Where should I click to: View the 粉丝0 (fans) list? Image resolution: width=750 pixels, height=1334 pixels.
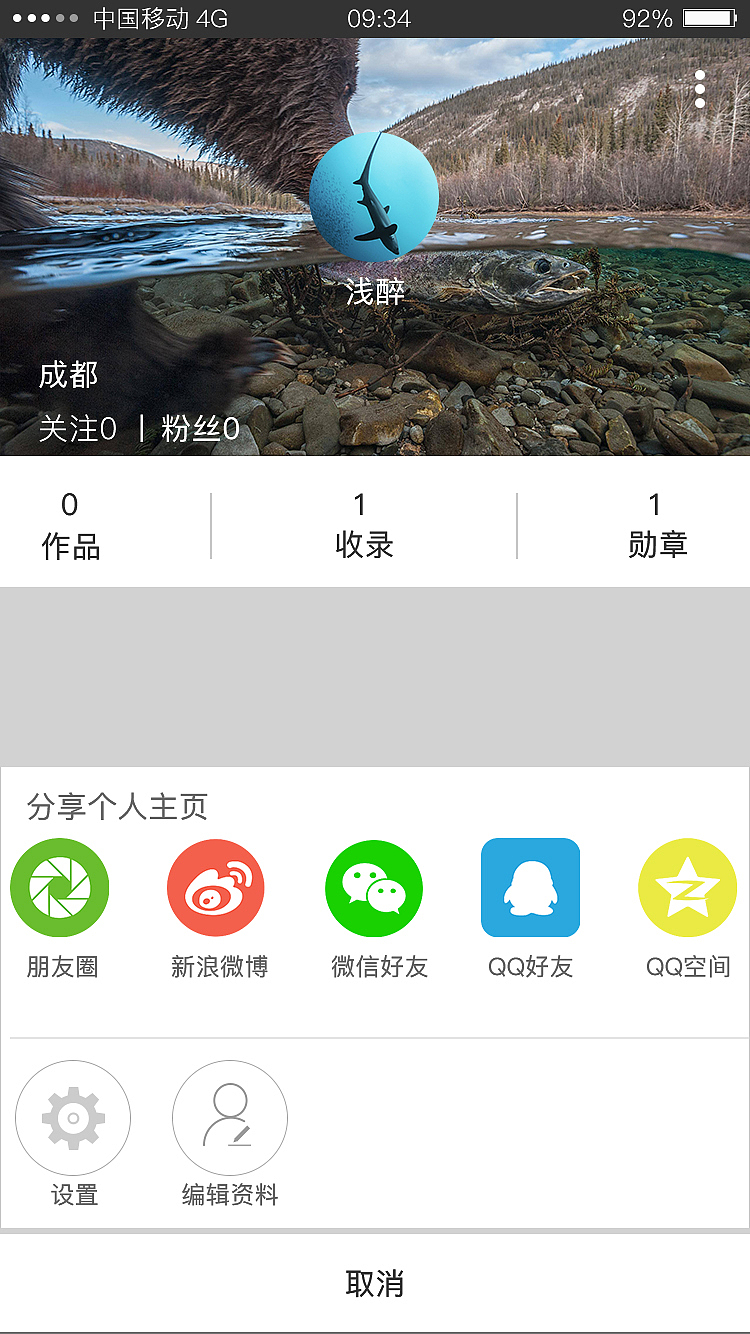point(195,428)
